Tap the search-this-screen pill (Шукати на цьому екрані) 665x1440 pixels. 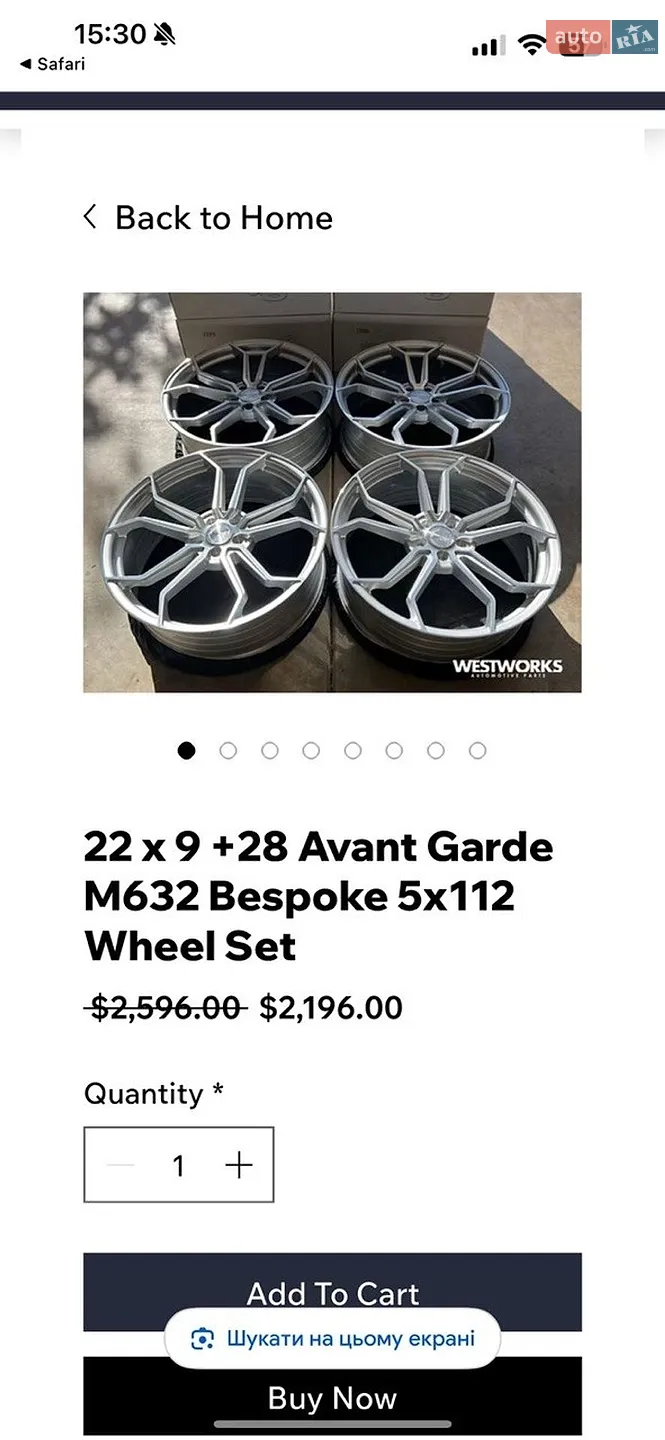click(x=332, y=1338)
